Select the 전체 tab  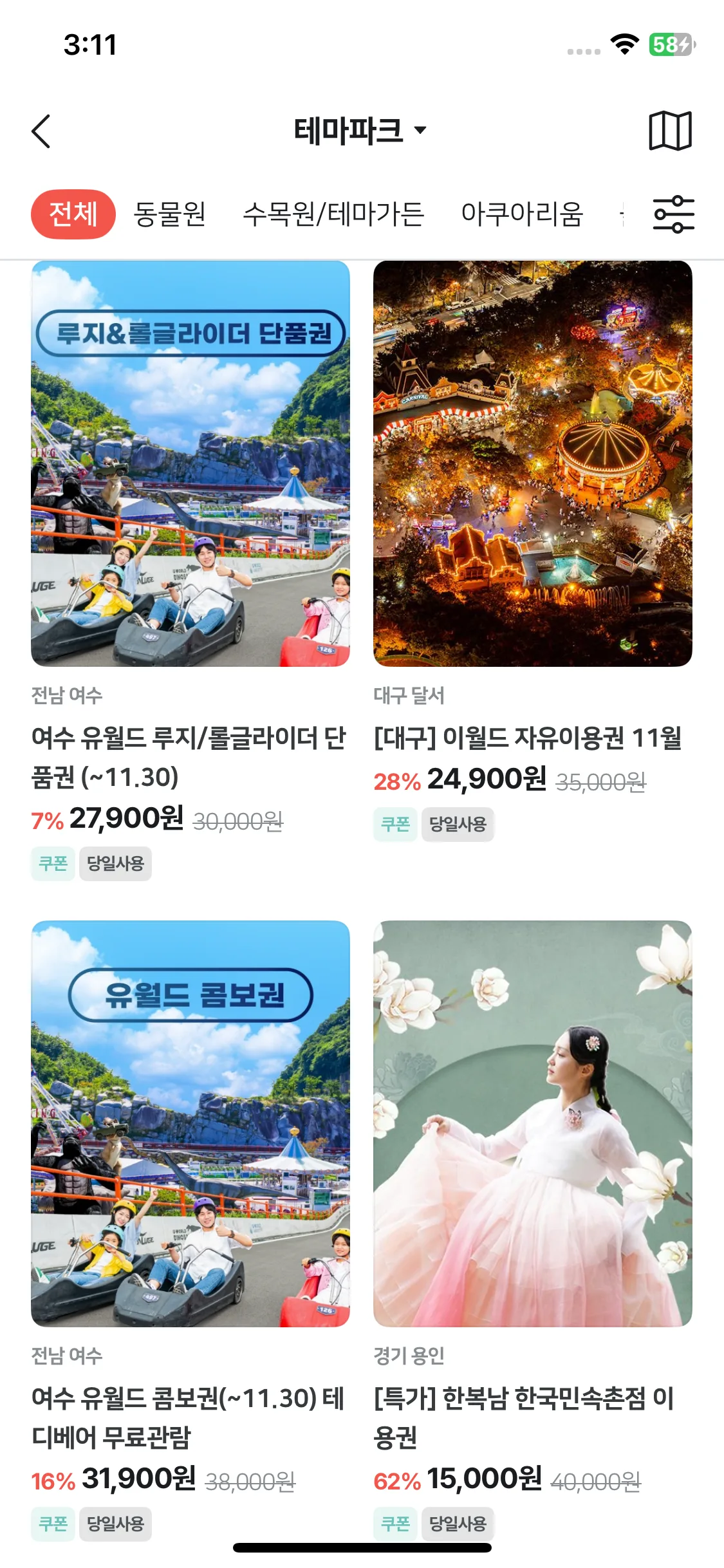(x=73, y=214)
